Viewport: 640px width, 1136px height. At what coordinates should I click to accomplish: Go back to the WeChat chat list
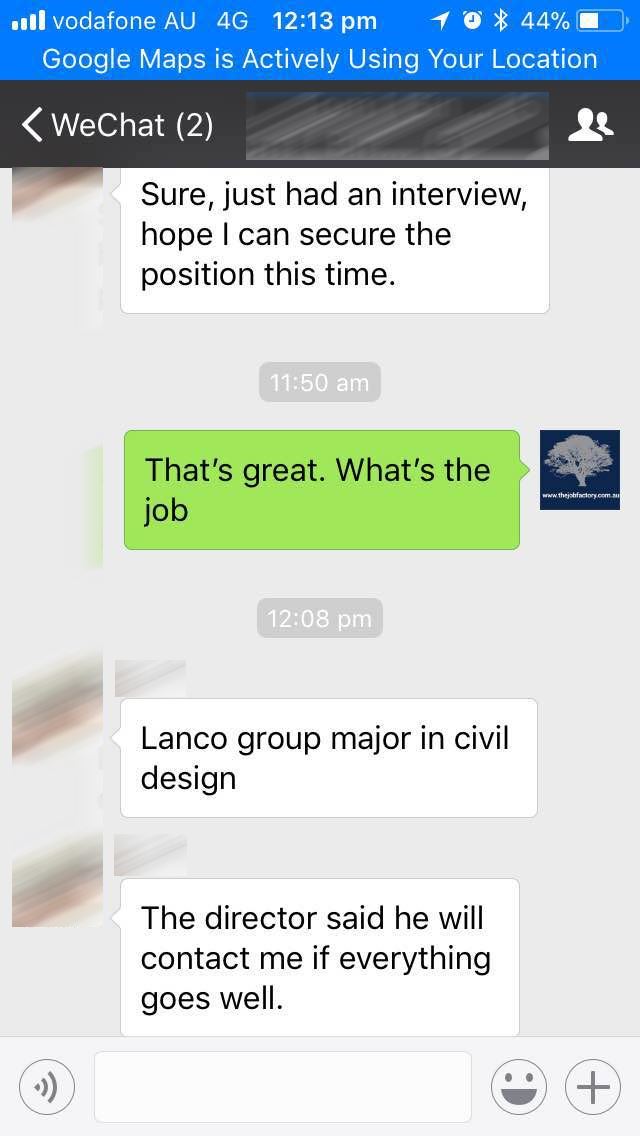tap(117, 125)
